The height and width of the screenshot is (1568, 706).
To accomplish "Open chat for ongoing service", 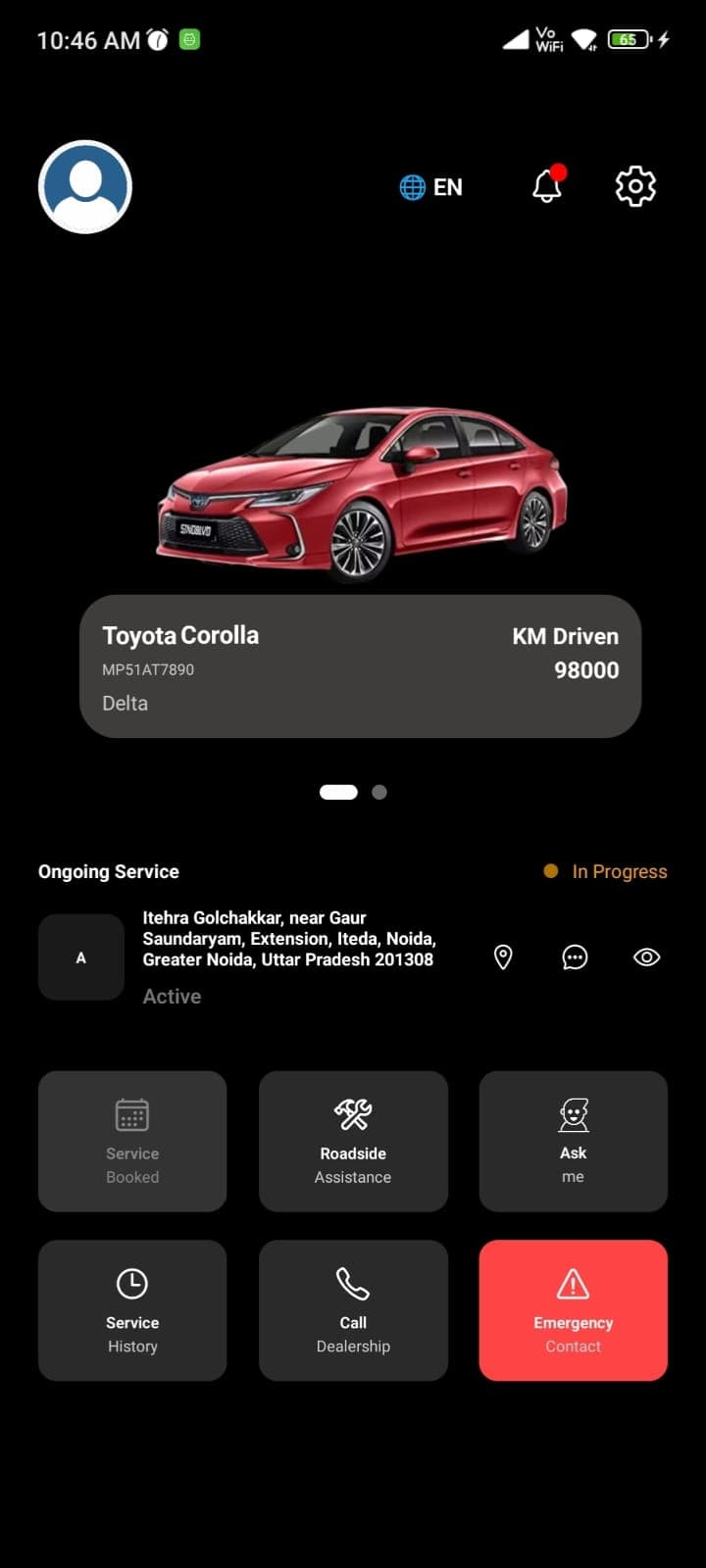I will (x=575, y=957).
